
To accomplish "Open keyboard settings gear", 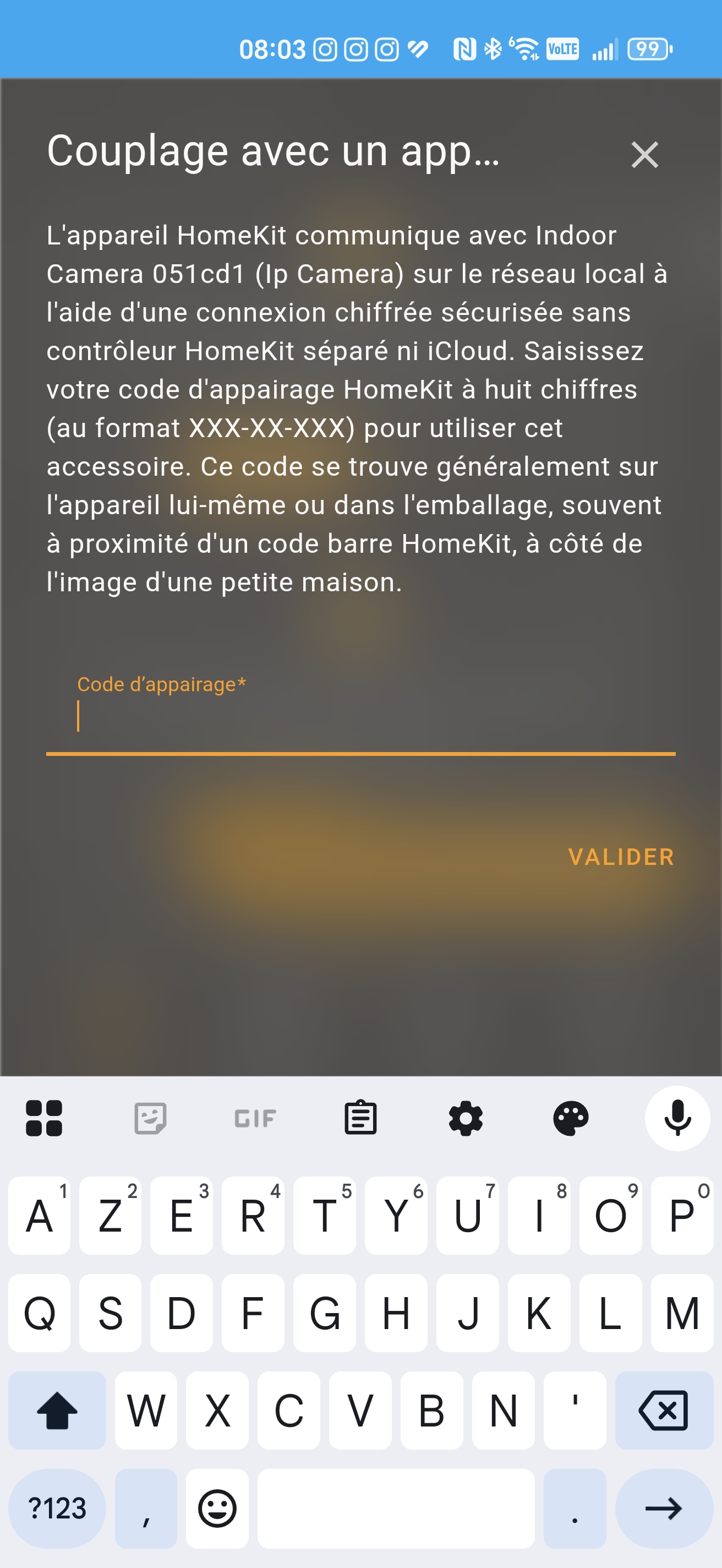I will pos(466,1118).
